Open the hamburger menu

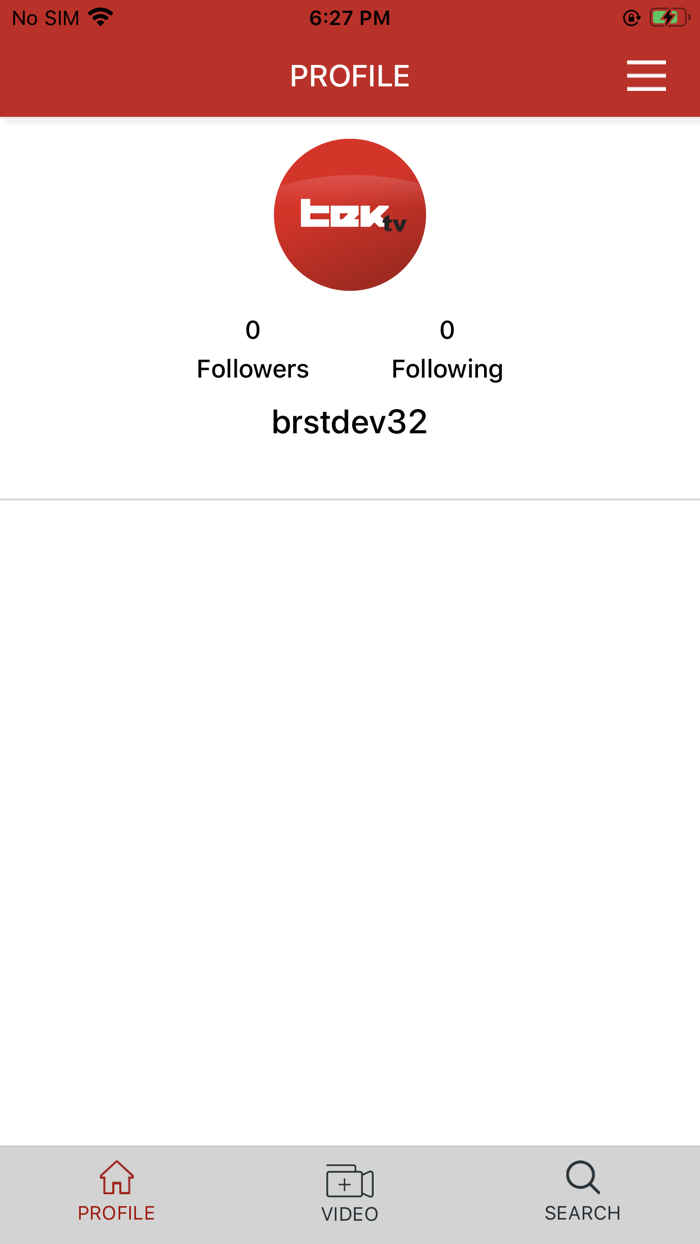646,76
